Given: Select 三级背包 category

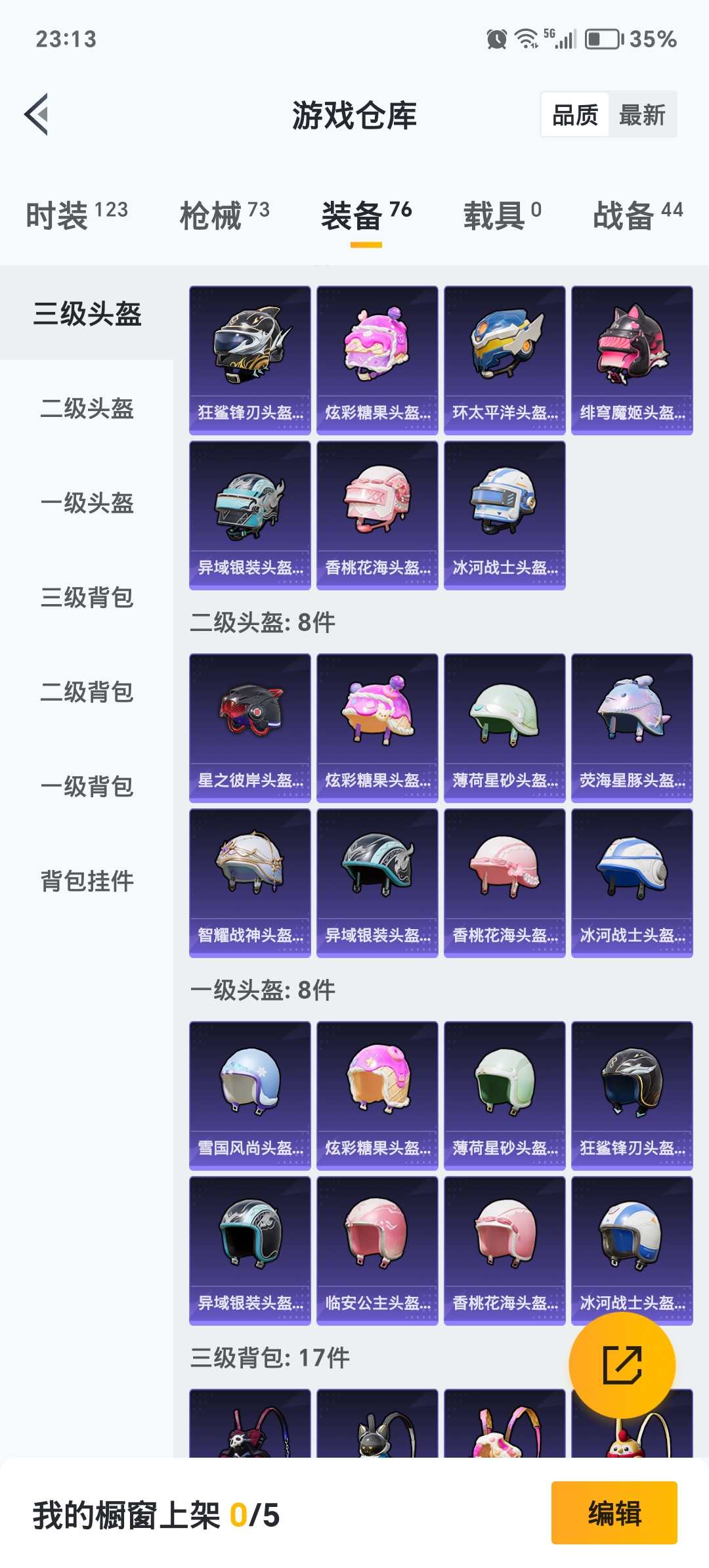Looking at the screenshot, I should pos(87,598).
